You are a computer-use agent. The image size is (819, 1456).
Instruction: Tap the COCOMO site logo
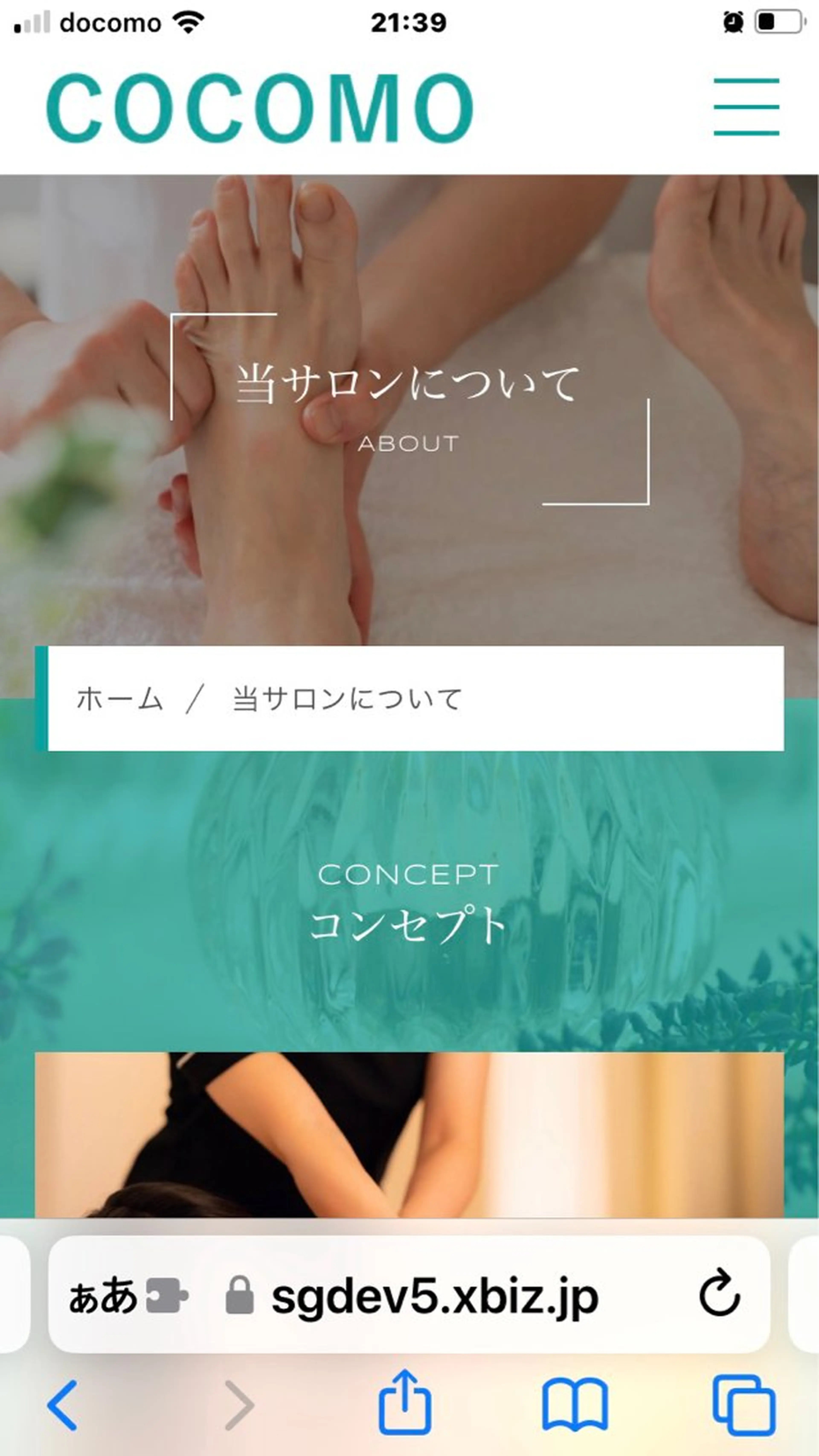(260, 108)
